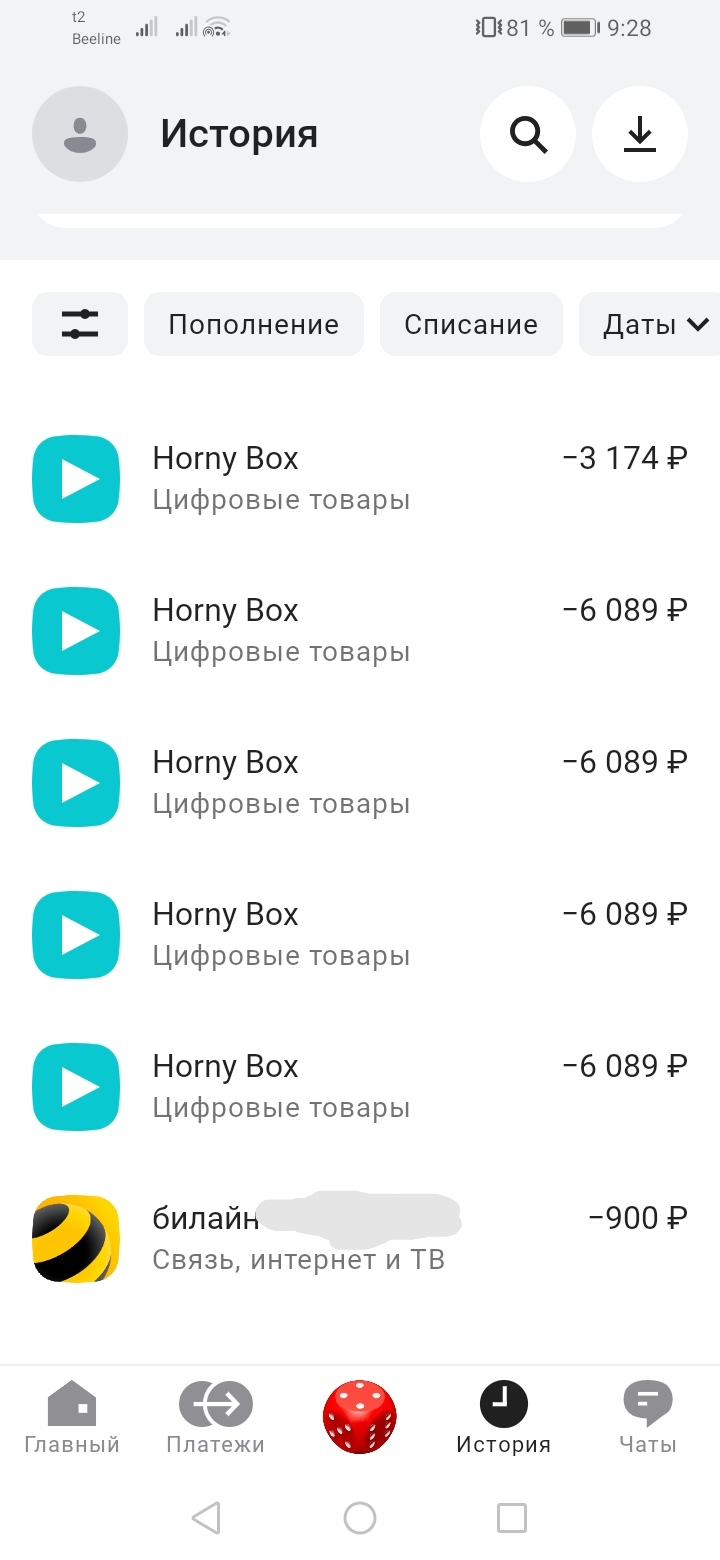Filter by Пополнение
720x1560 pixels.
pyautogui.click(x=253, y=324)
